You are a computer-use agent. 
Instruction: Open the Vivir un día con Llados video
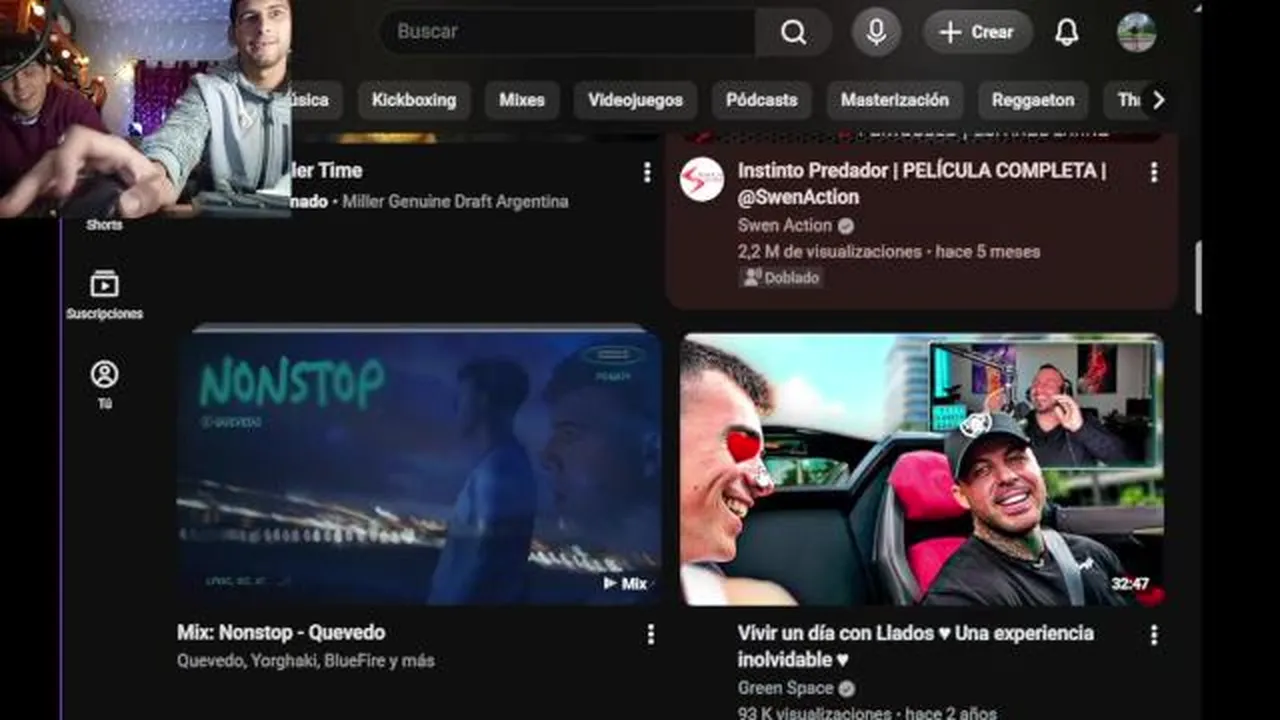pyautogui.click(x=922, y=470)
